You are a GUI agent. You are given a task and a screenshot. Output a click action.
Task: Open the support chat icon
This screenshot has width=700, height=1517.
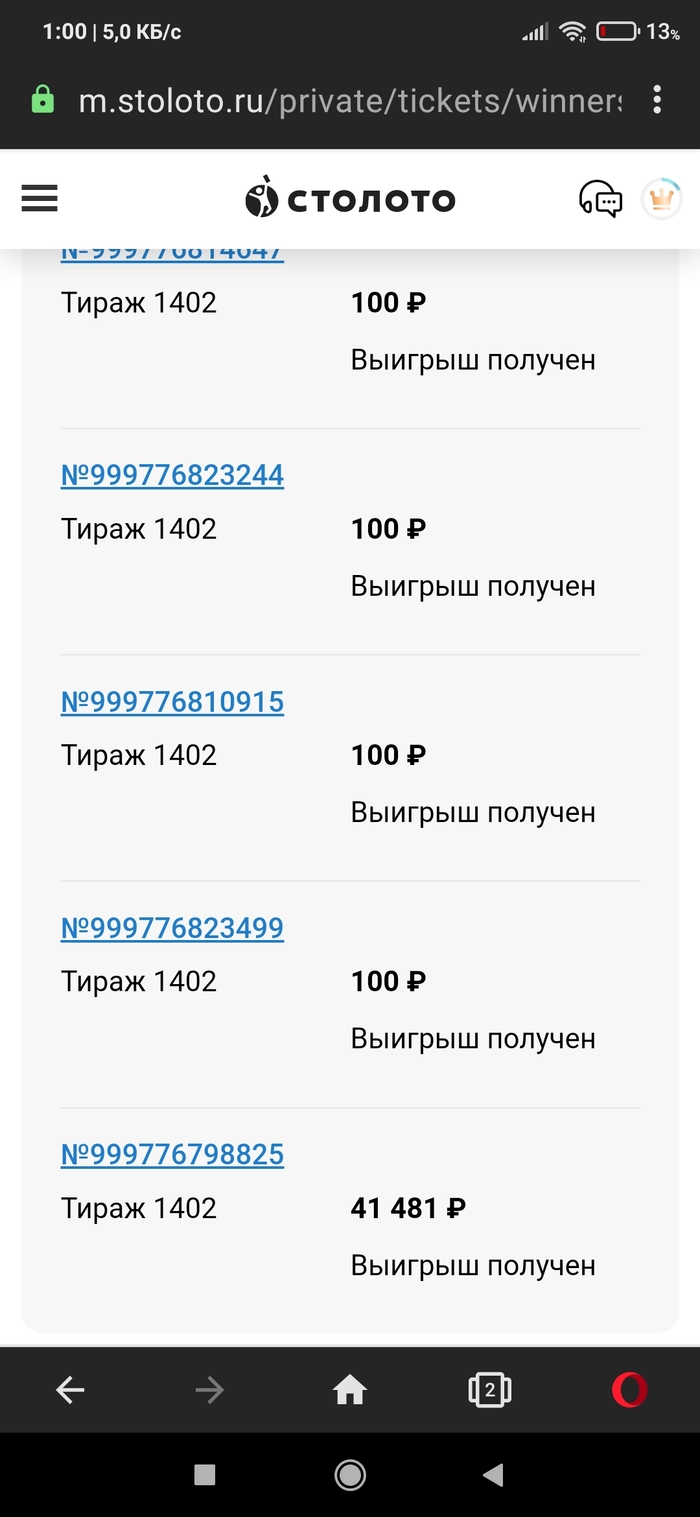tap(600, 199)
